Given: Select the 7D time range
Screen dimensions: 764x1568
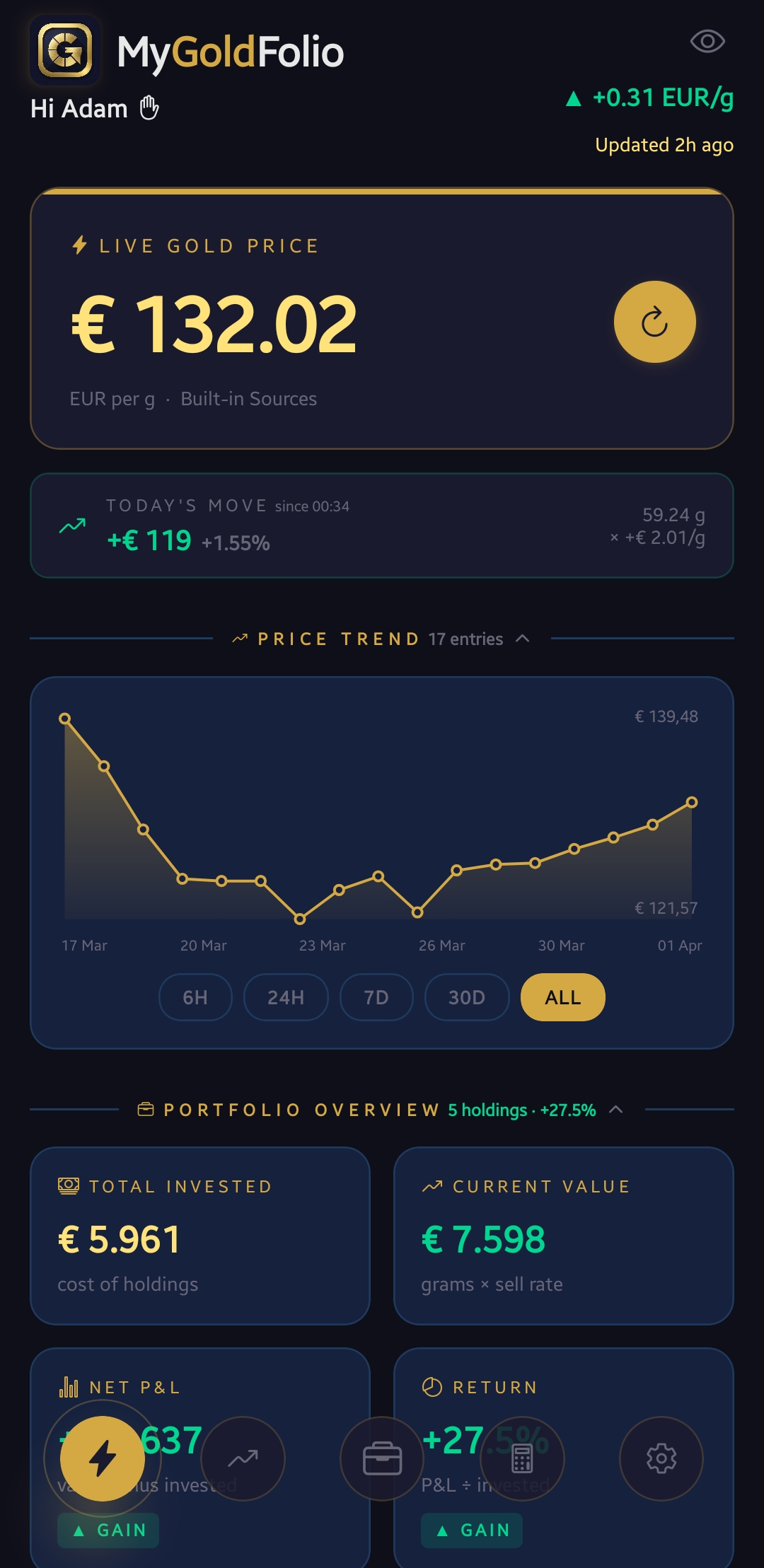Looking at the screenshot, I should click(x=376, y=997).
